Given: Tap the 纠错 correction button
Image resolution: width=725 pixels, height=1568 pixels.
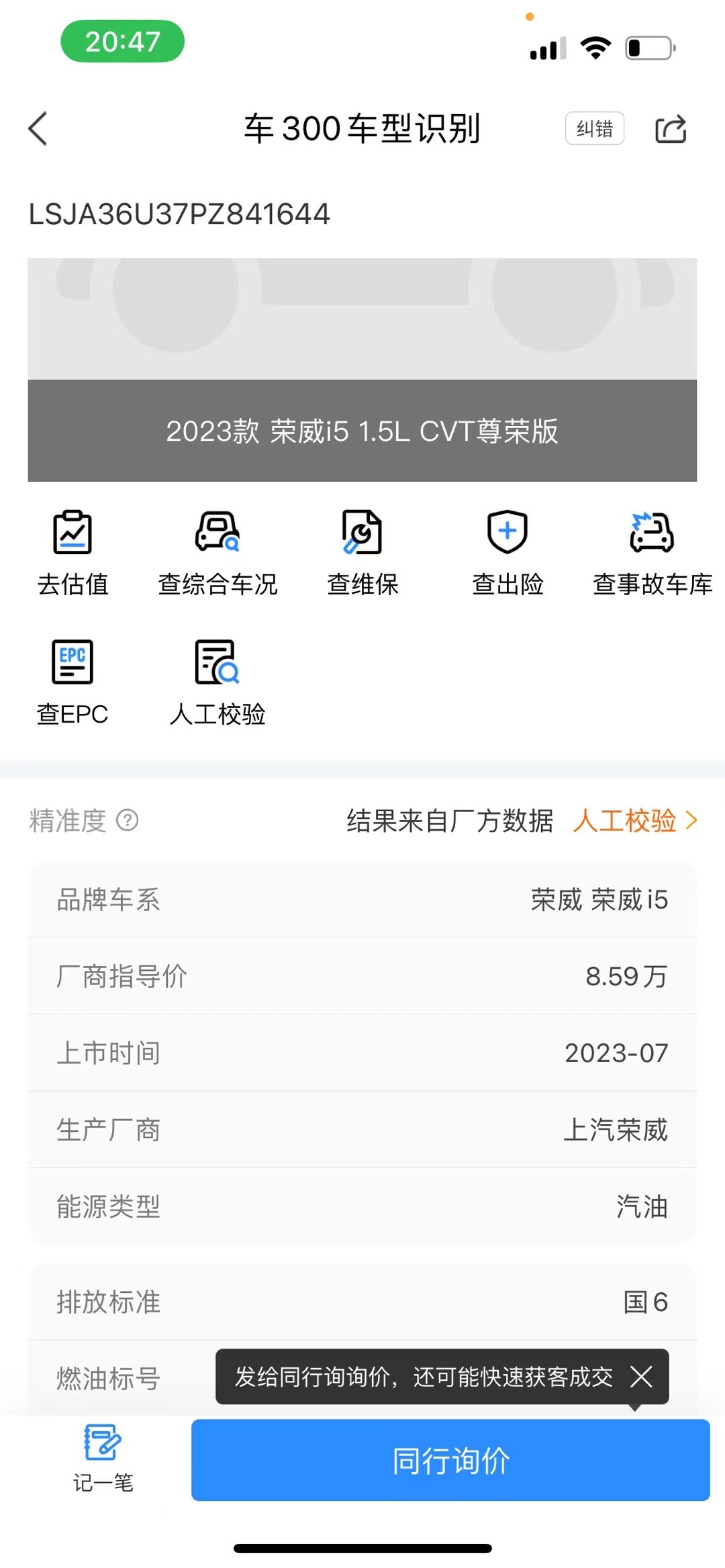Looking at the screenshot, I should (594, 128).
